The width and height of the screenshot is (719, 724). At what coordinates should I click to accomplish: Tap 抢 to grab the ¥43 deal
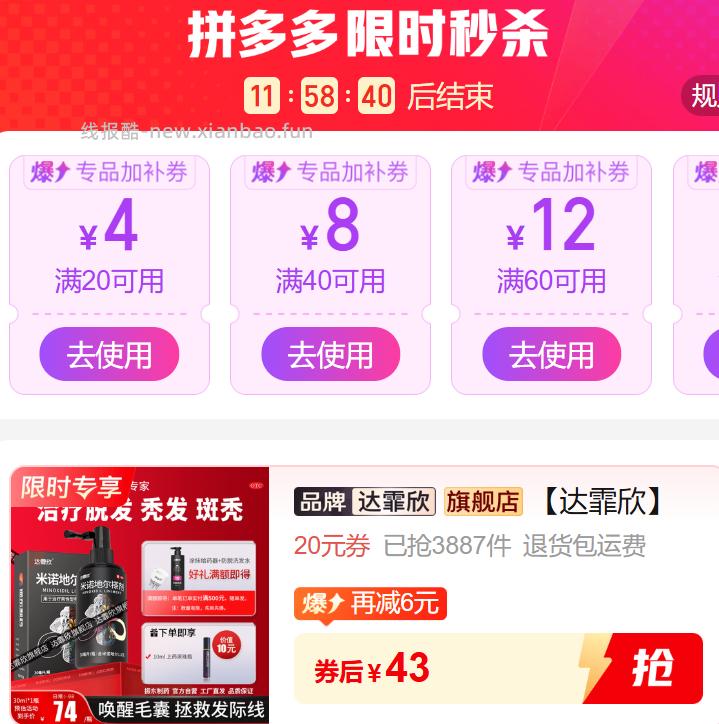point(651,669)
